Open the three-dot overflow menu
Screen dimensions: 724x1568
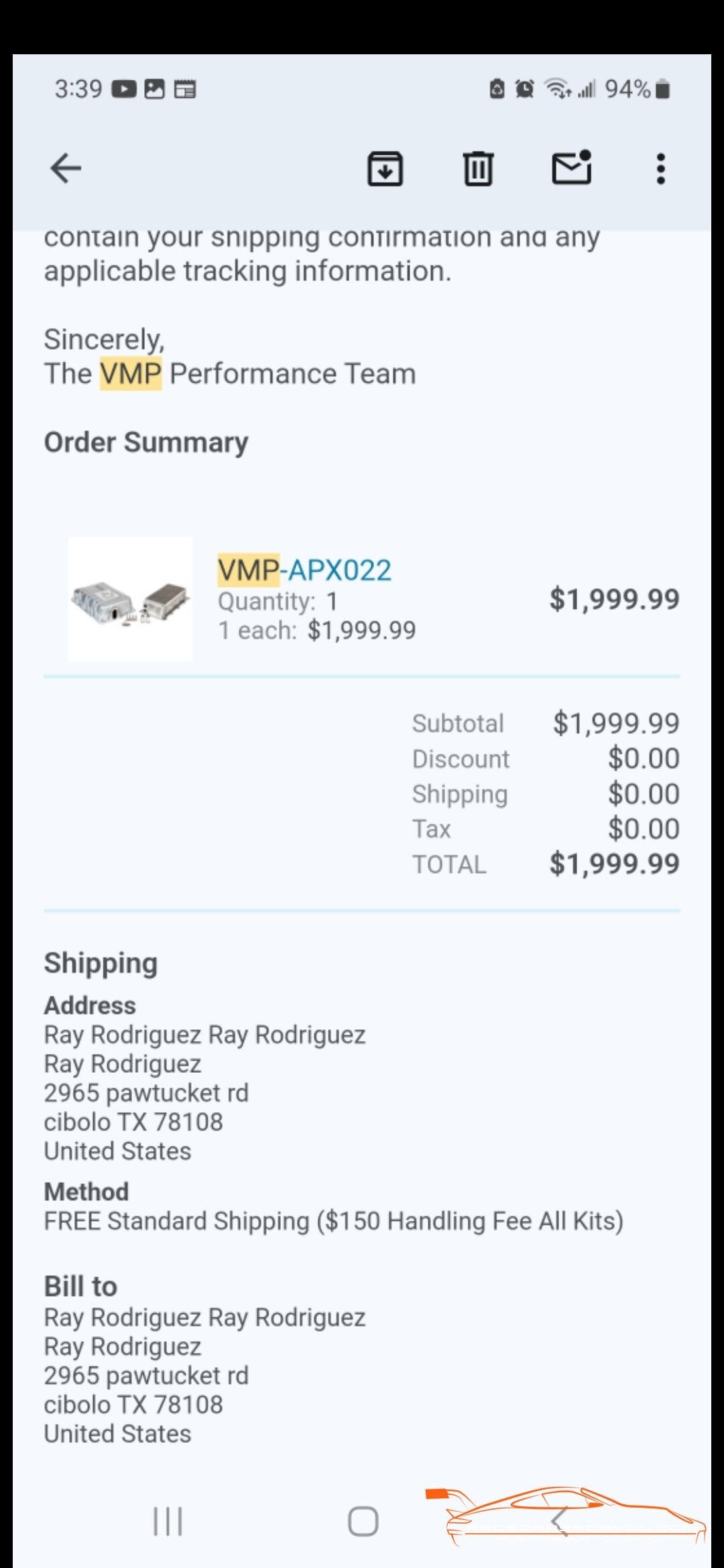click(x=661, y=168)
